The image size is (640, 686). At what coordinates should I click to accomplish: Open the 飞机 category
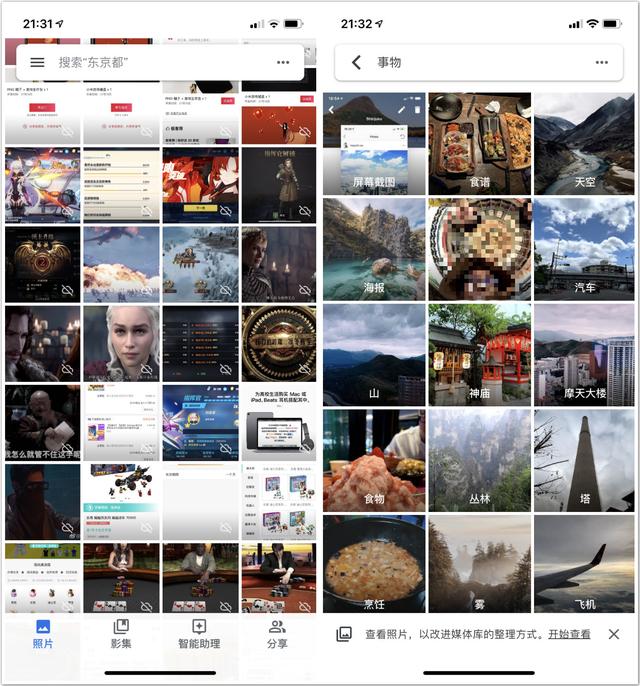pyautogui.click(x=584, y=564)
